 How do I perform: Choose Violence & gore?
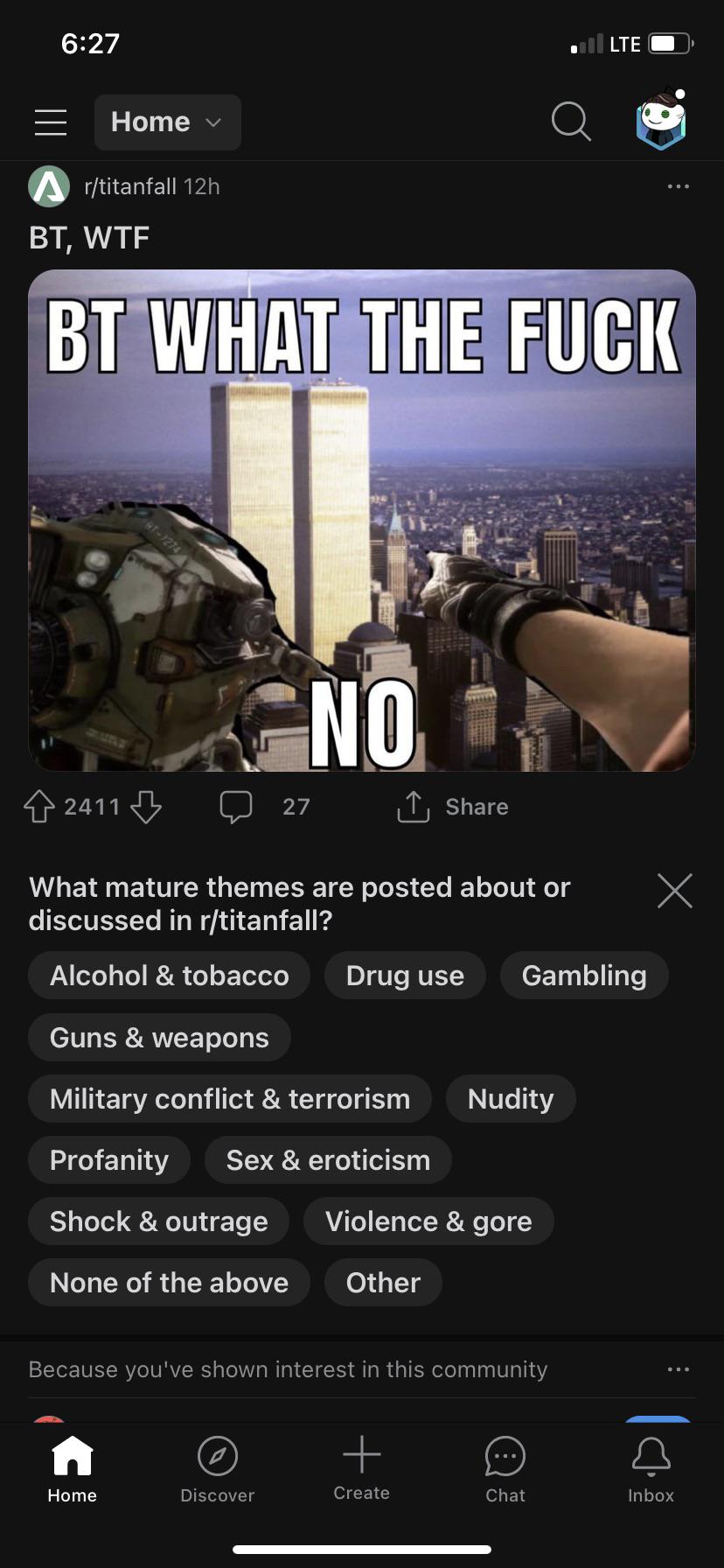click(x=428, y=1221)
